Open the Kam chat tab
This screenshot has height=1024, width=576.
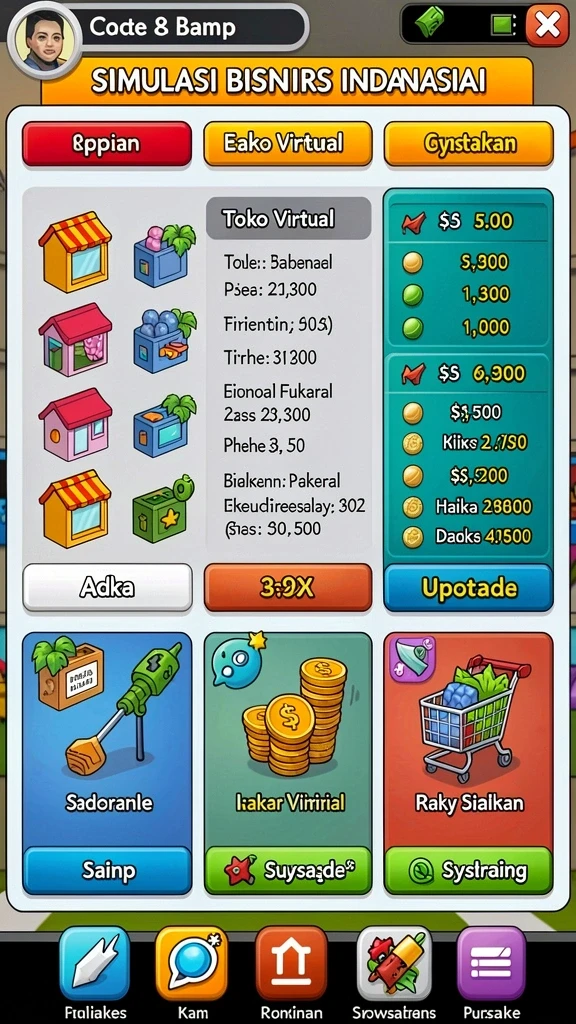click(x=191, y=964)
